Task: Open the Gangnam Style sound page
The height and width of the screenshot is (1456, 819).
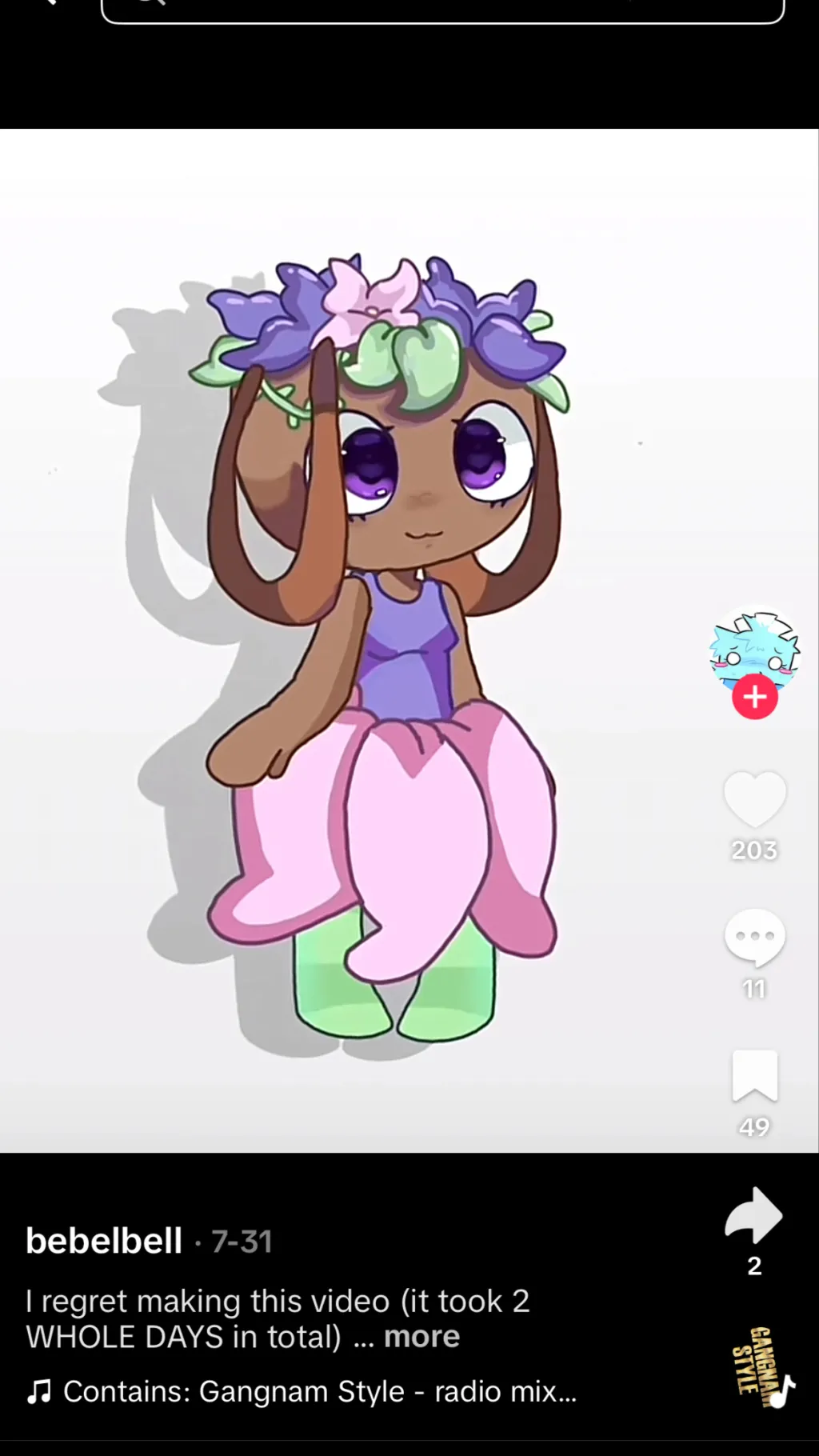Action: (x=318, y=1392)
